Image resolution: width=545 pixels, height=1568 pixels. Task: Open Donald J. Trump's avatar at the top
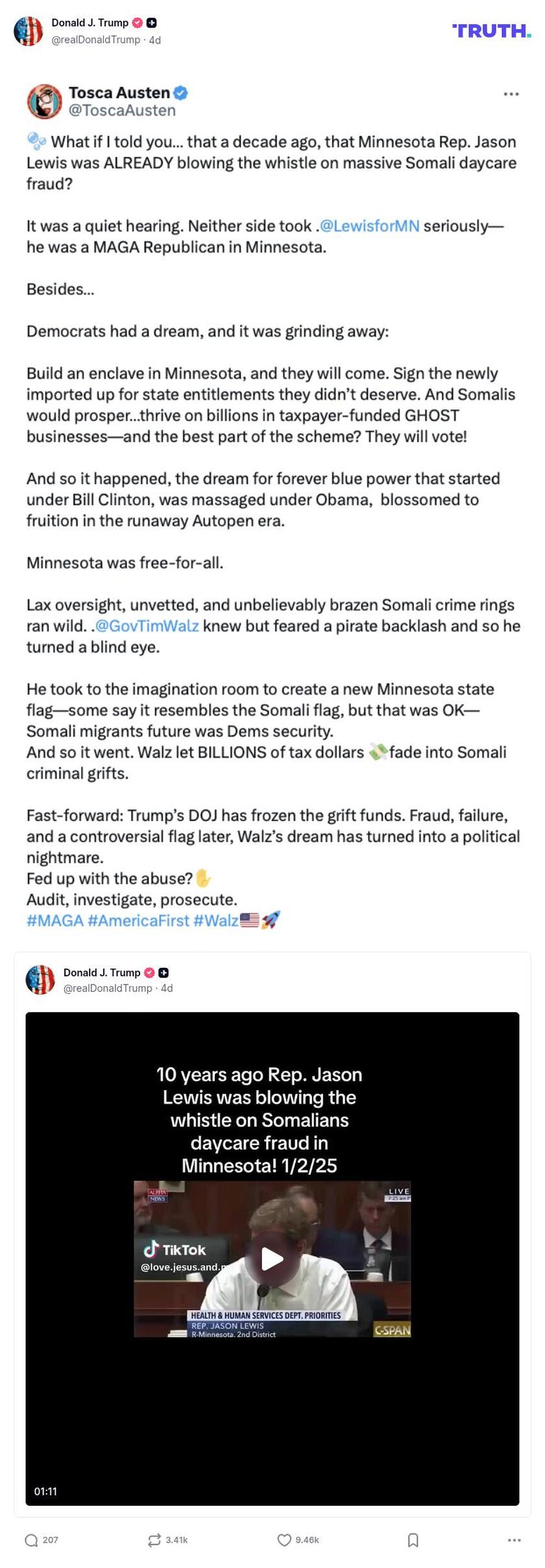pos(29,30)
